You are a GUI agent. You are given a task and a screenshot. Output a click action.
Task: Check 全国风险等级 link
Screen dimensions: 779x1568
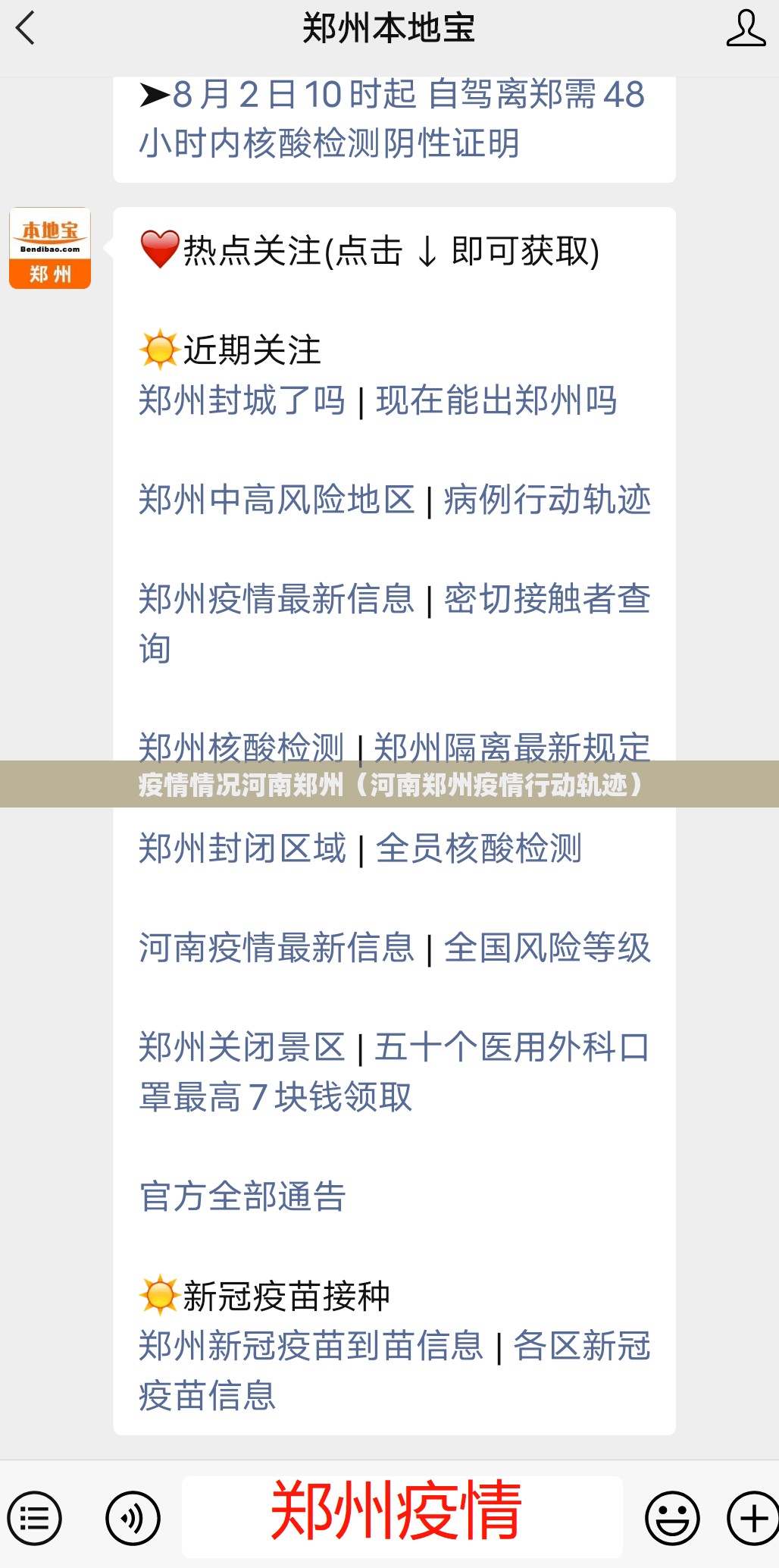547,948
